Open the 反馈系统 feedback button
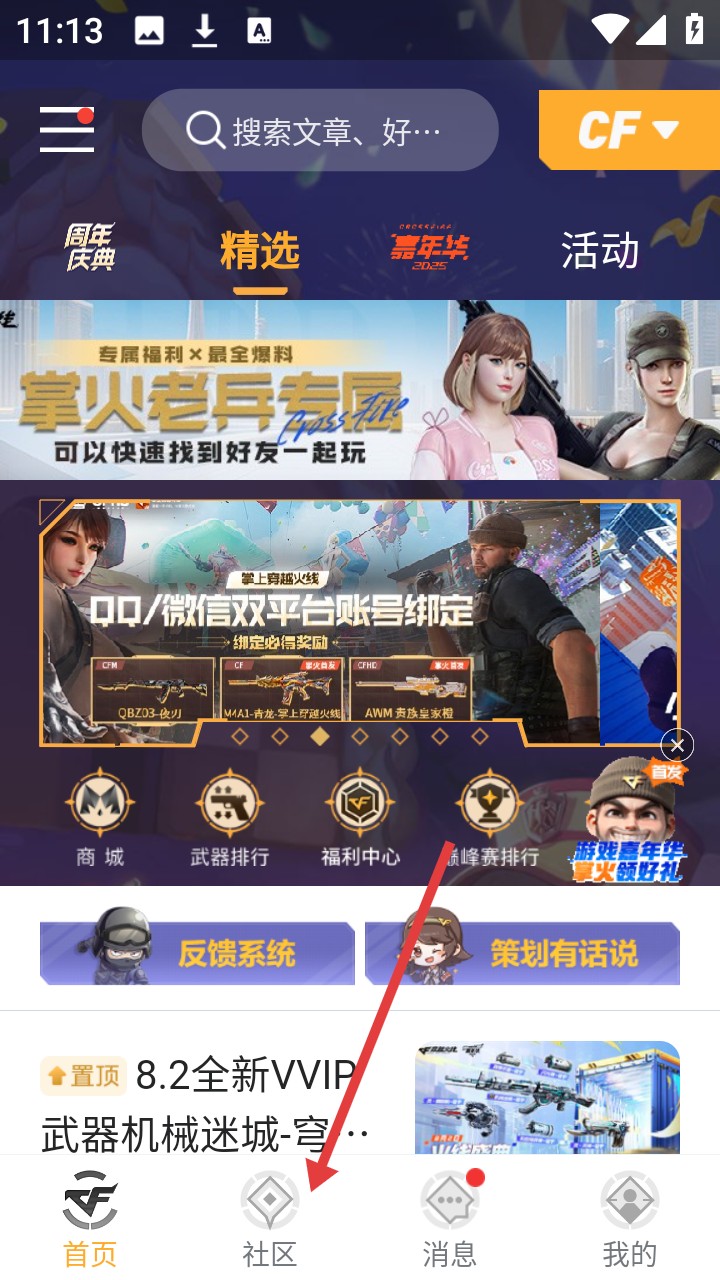This screenshot has width=720, height=1280. coord(198,952)
